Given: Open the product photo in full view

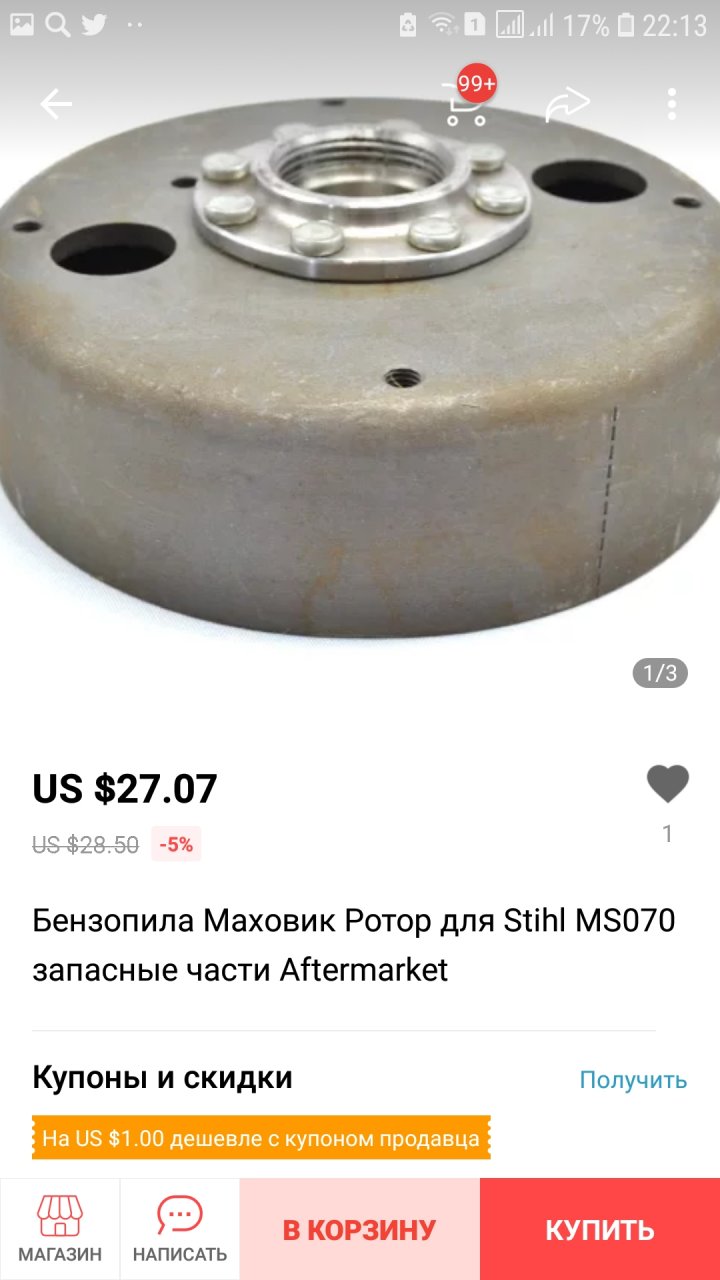Looking at the screenshot, I should click(x=360, y=400).
